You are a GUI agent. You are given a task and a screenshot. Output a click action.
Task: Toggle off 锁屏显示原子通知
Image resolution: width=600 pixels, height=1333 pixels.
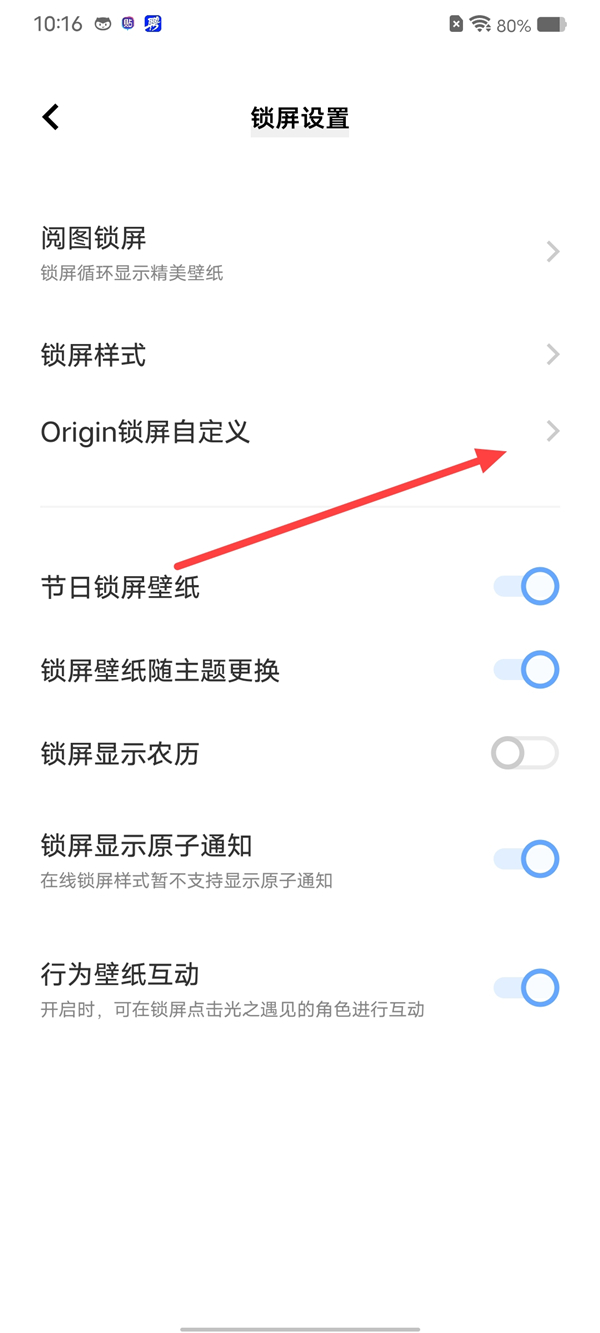[526, 859]
